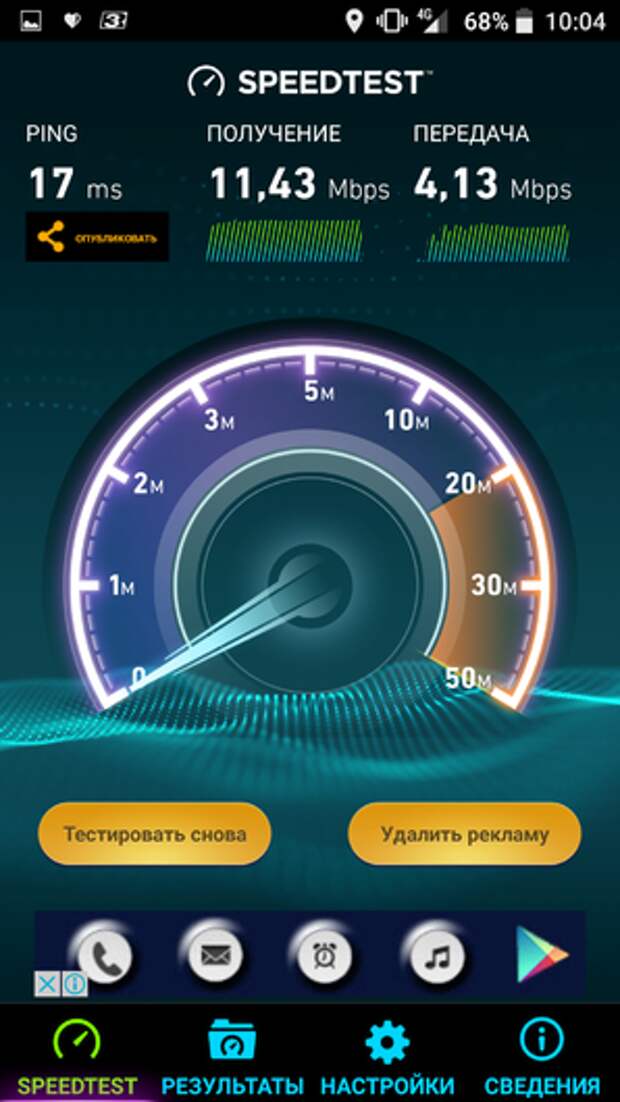Tap the Удалить рекламу button

(x=465, y=833)
